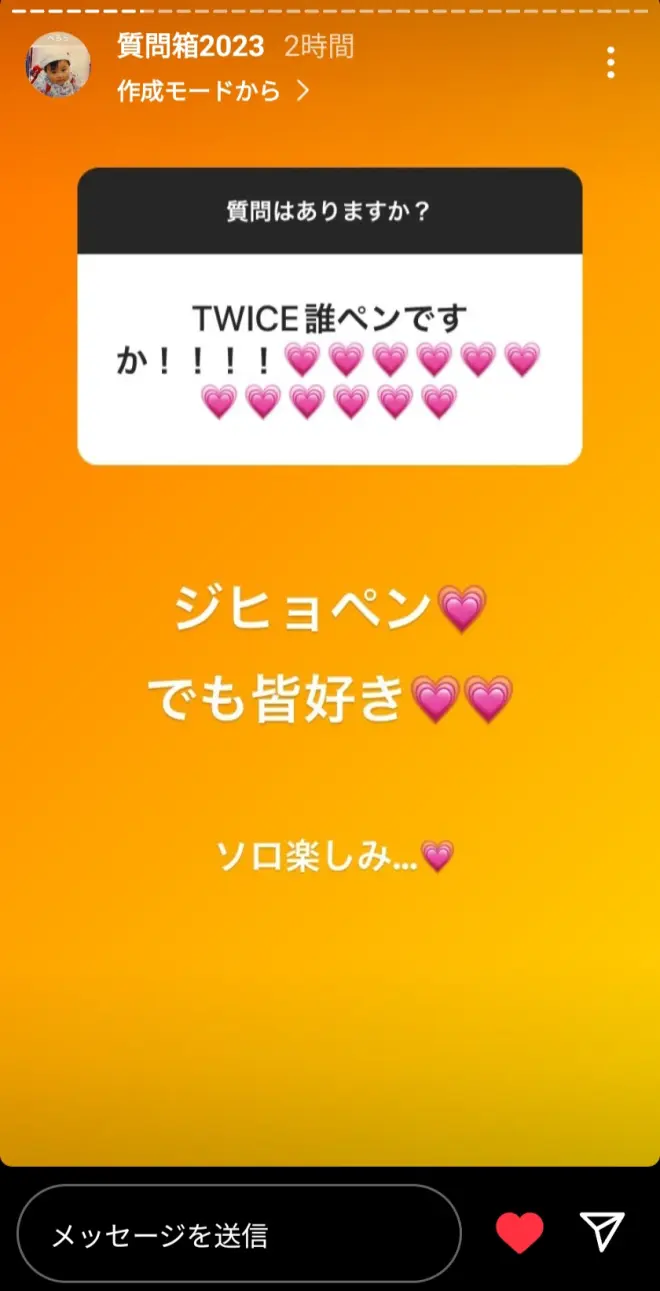660x1291 pixels.
Task: Open the 質問箱2023 profile picture
Action: tap(58, 65)
